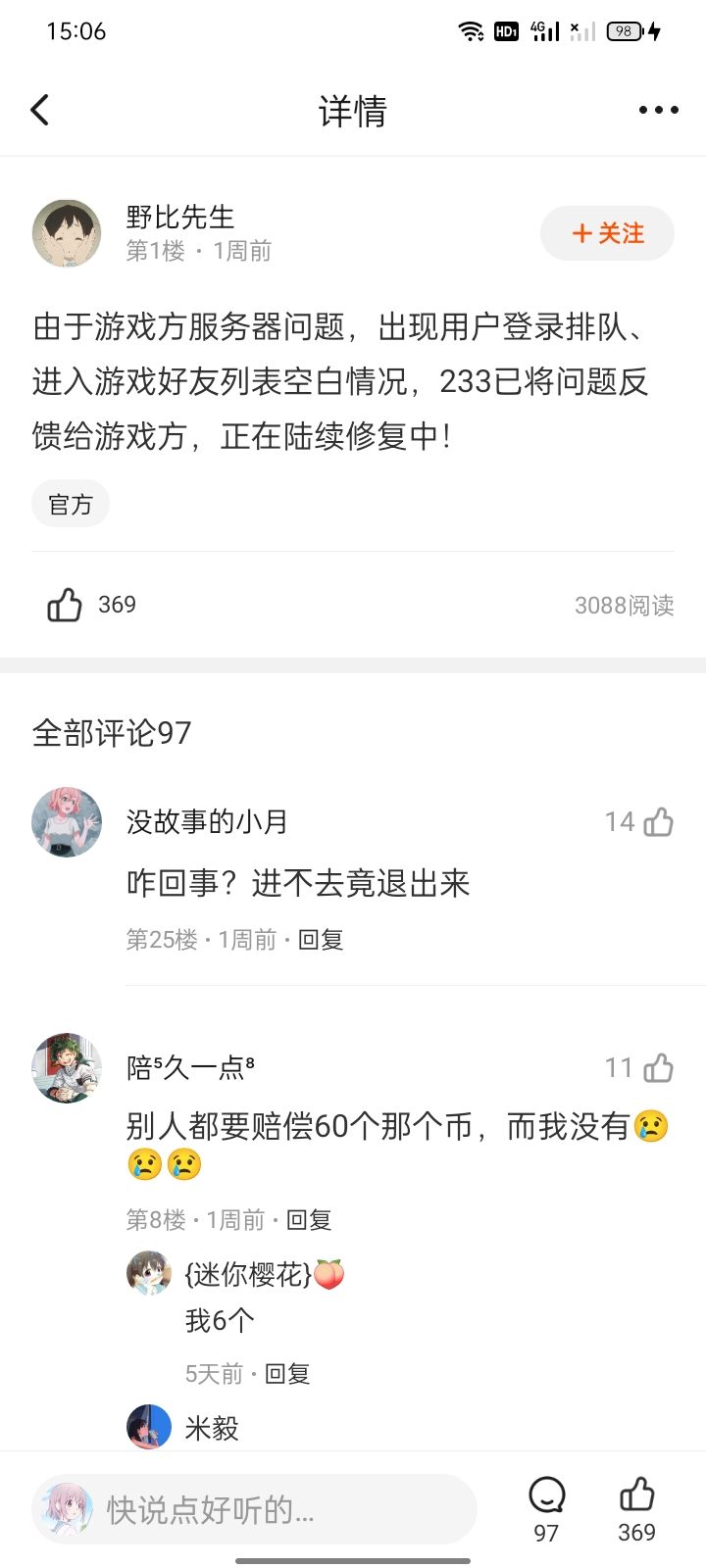
Task: Reply to {迷你樱花}'s 我6个 comment
Action: (x=287, y=1374)
